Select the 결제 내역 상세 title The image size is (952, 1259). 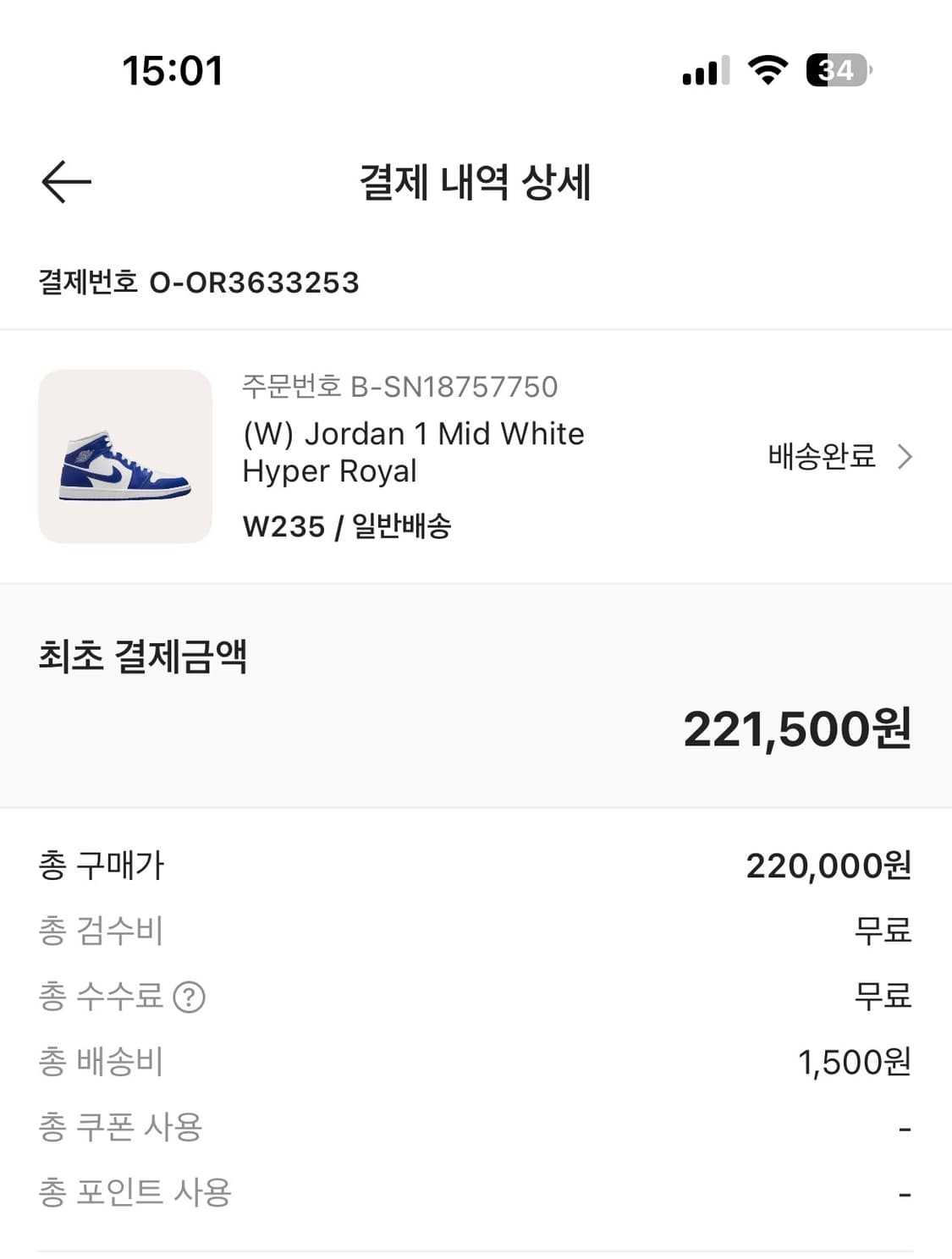(x=476, y=182)
